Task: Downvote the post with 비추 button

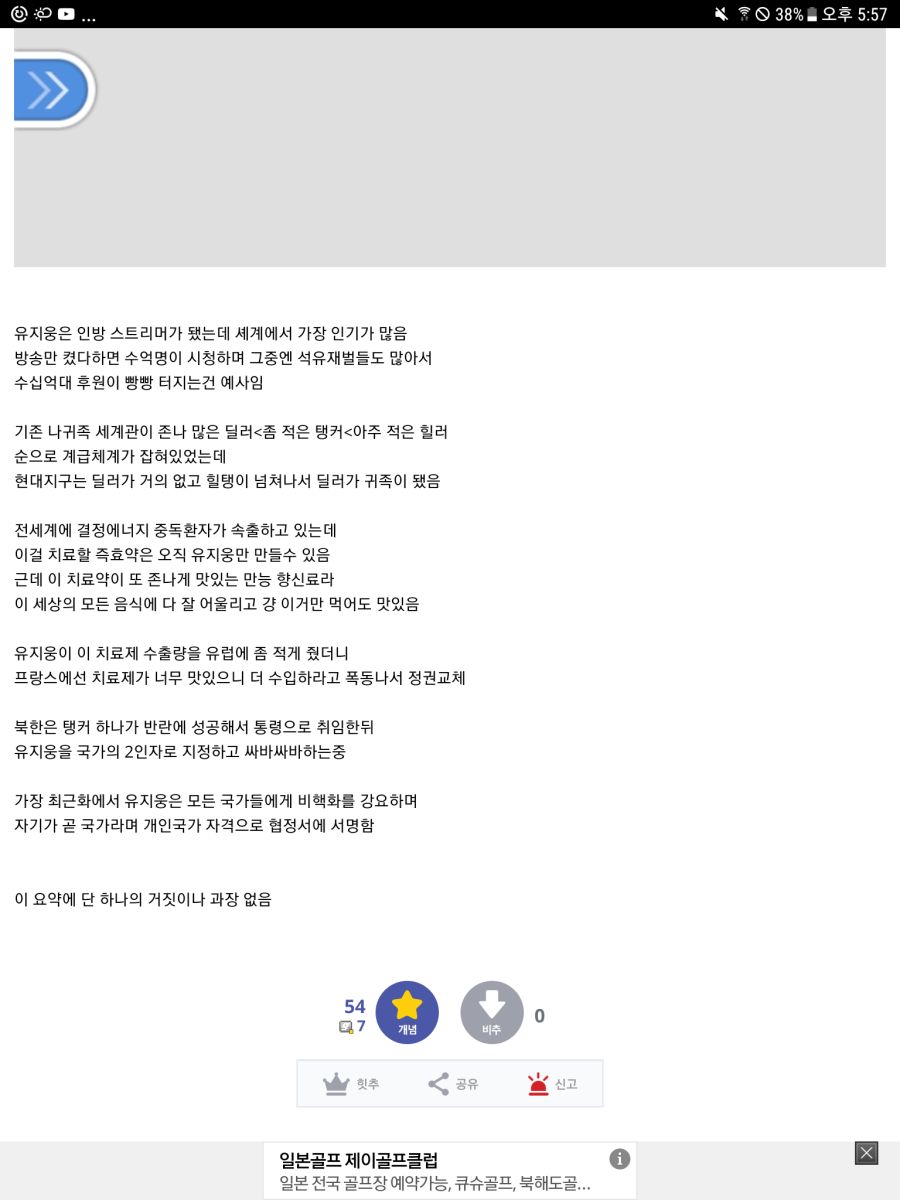Action: (492, 1012)
